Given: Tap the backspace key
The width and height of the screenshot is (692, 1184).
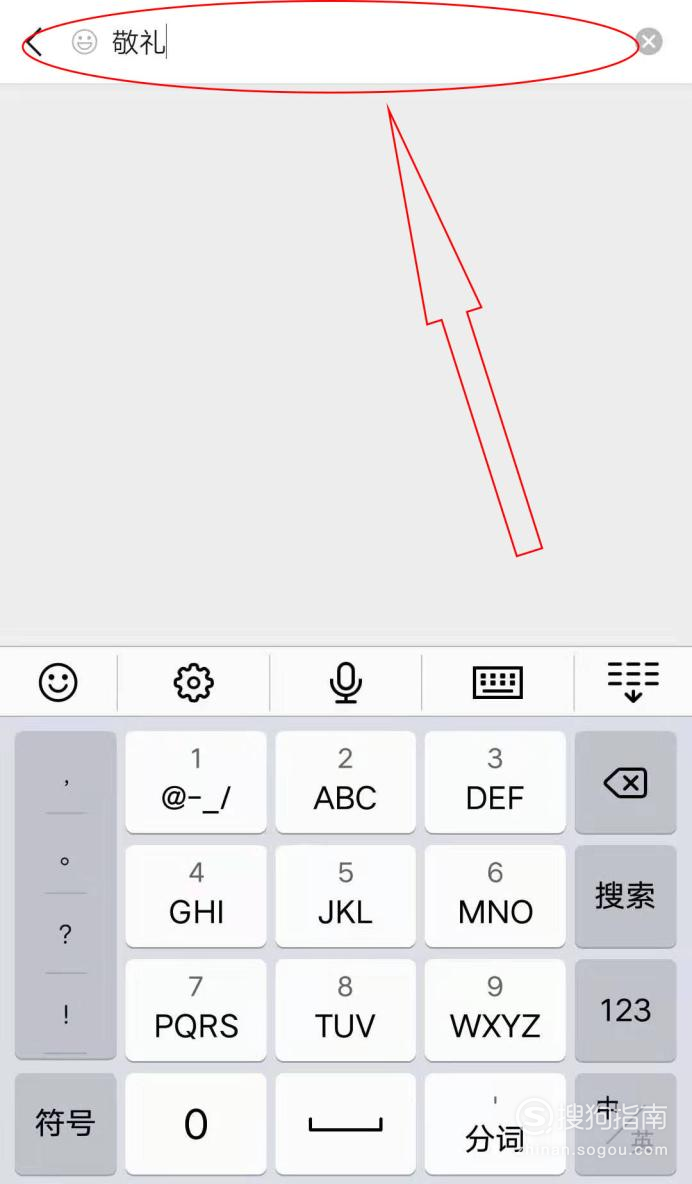Looking at the screenshot, I should pos(625,782).
